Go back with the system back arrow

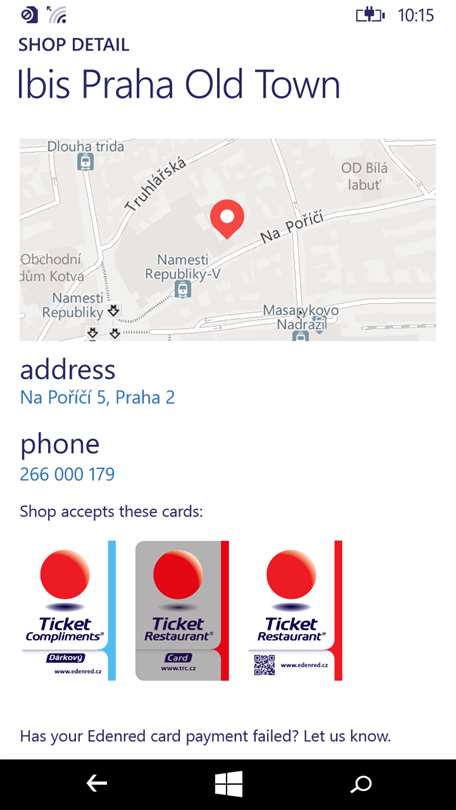pos(96,784)
